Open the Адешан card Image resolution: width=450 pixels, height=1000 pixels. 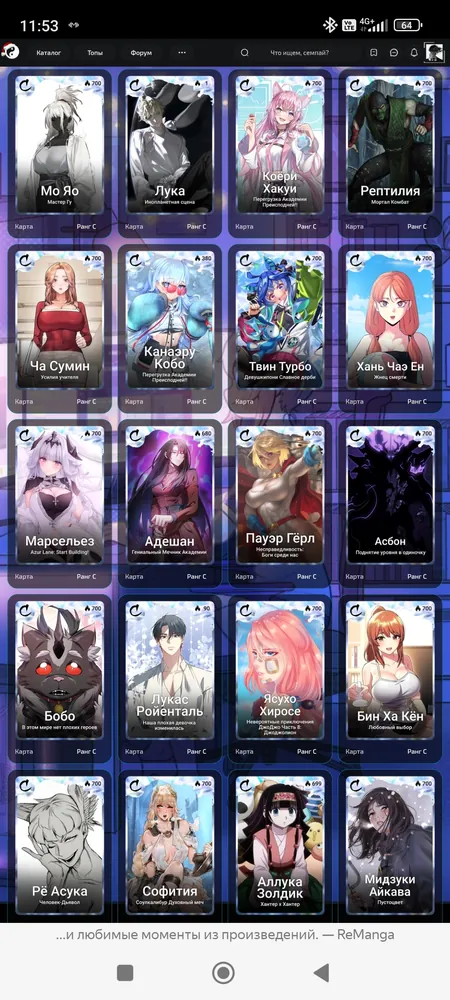click(x=170, y=503)
